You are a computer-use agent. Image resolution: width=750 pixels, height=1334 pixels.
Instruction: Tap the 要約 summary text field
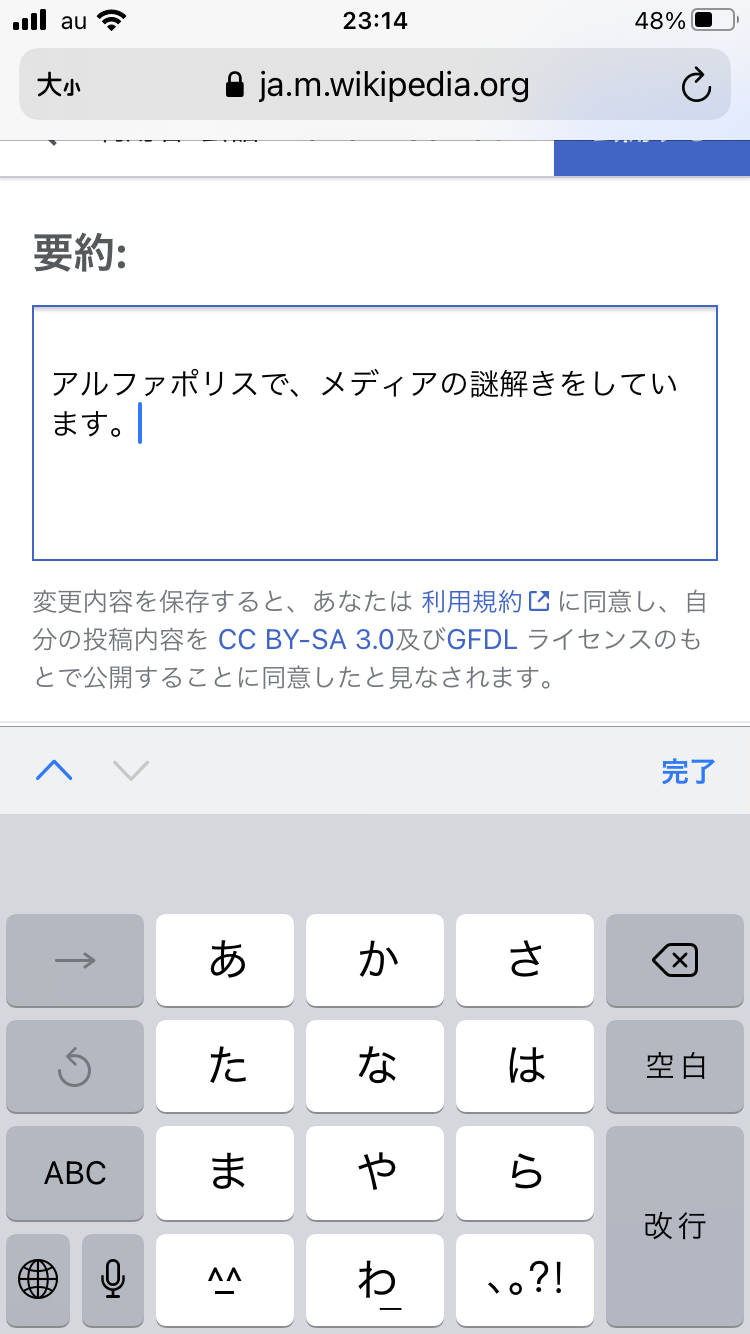374,432
